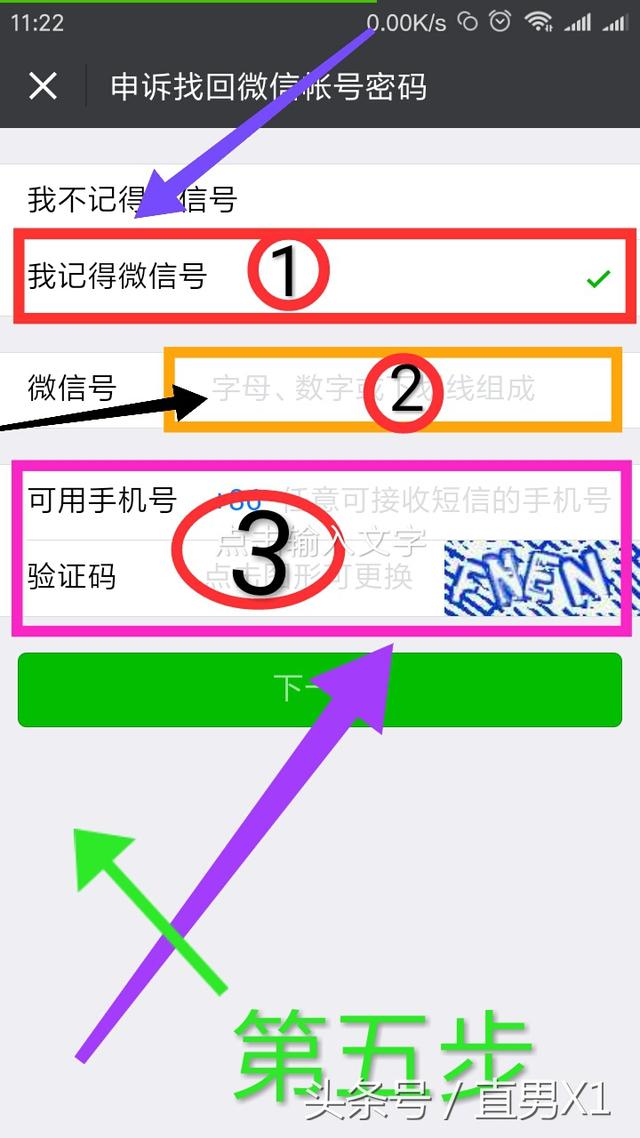Tap the green 下一步 button
The height and width of the screenshot is (1138, 640).
point(320,689)
